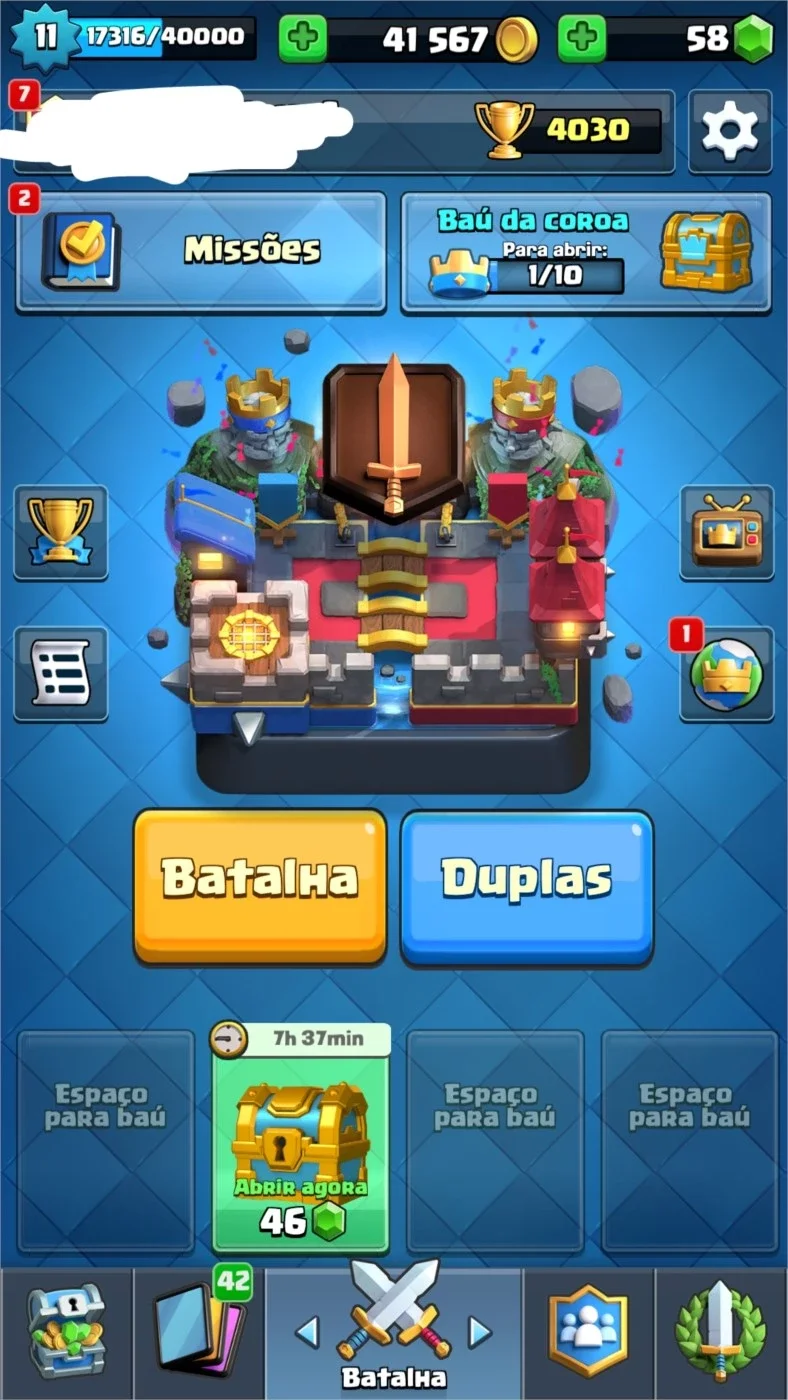Open the activity log scroll icon
The height and width of the screenshot is (1400, 788).
coord(60,674)
